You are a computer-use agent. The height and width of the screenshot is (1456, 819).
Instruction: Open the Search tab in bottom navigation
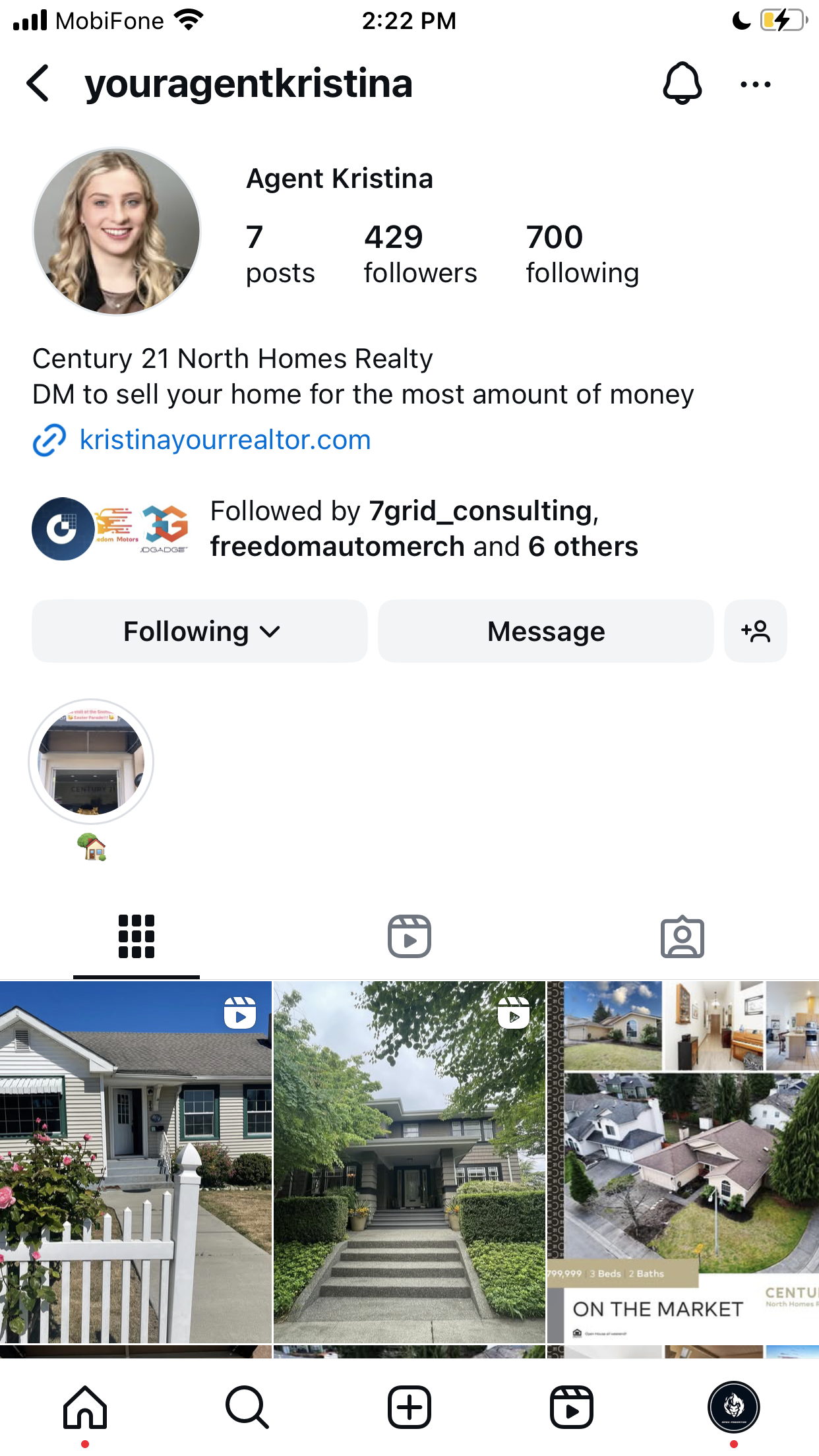(x=247, y=1407)
